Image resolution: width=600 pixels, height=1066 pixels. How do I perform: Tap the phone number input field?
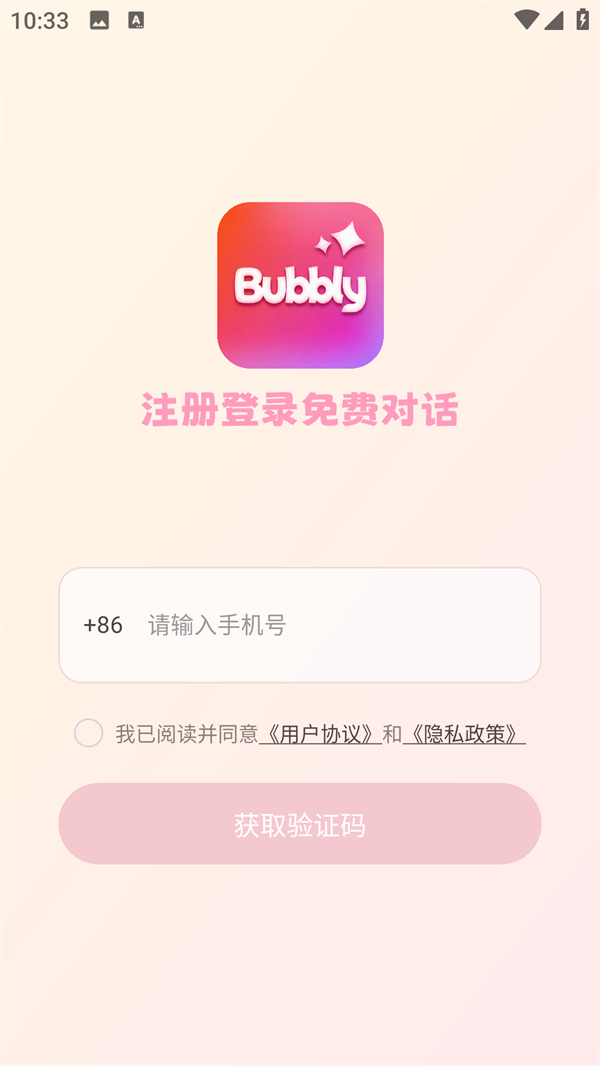(x=330, y=626)
